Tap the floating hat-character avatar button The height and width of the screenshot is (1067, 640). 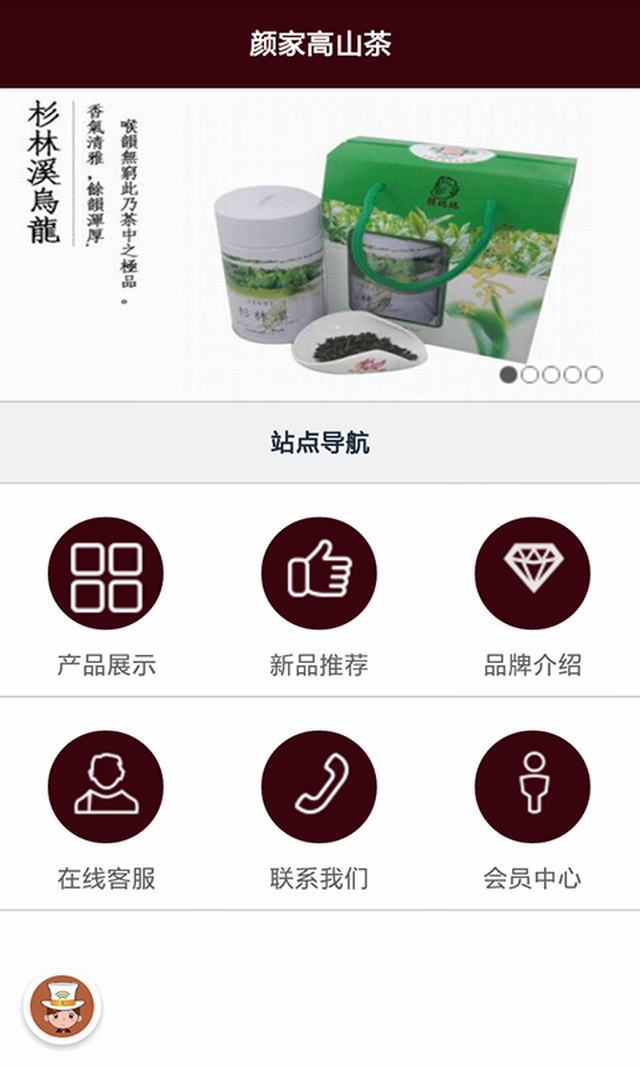coord(63,1007)
